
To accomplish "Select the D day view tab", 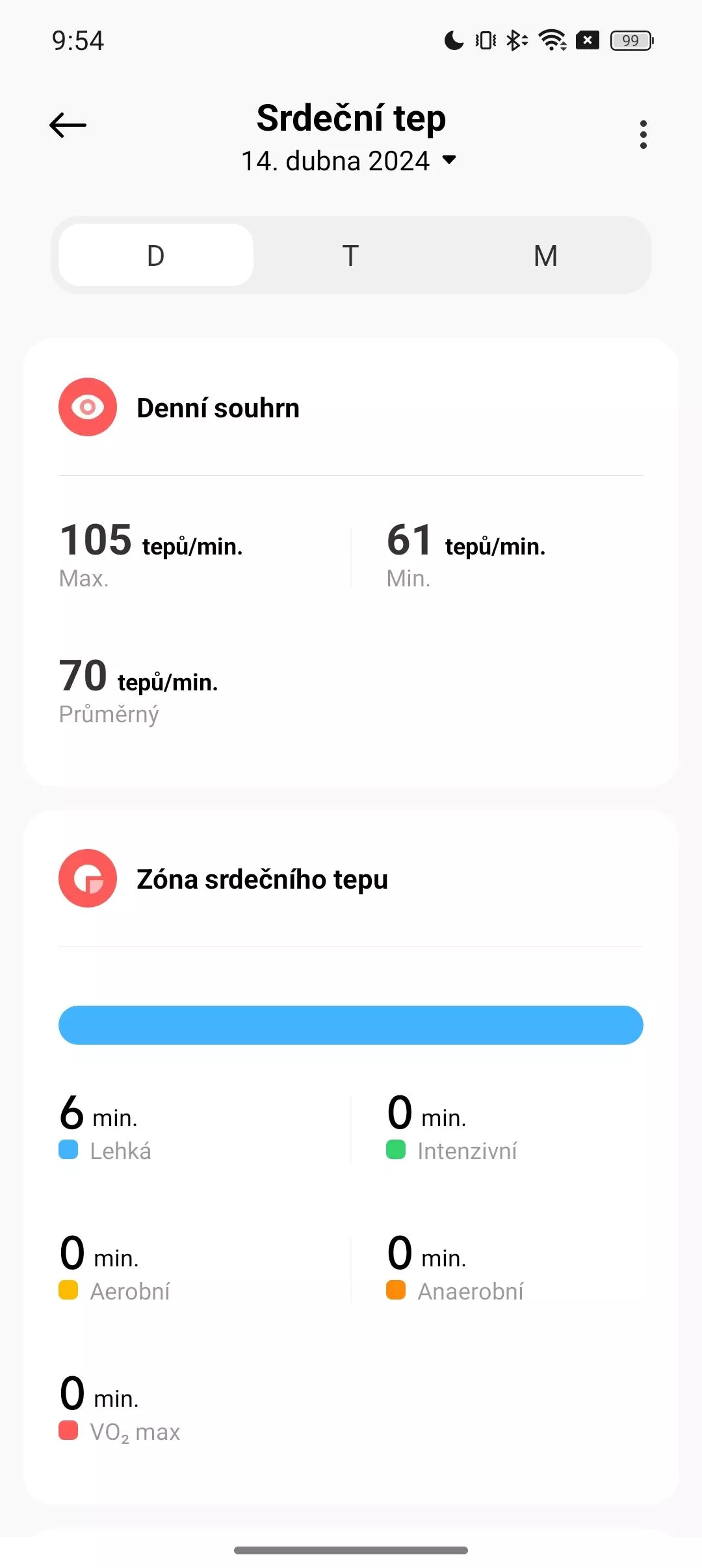I will (156, 255).
